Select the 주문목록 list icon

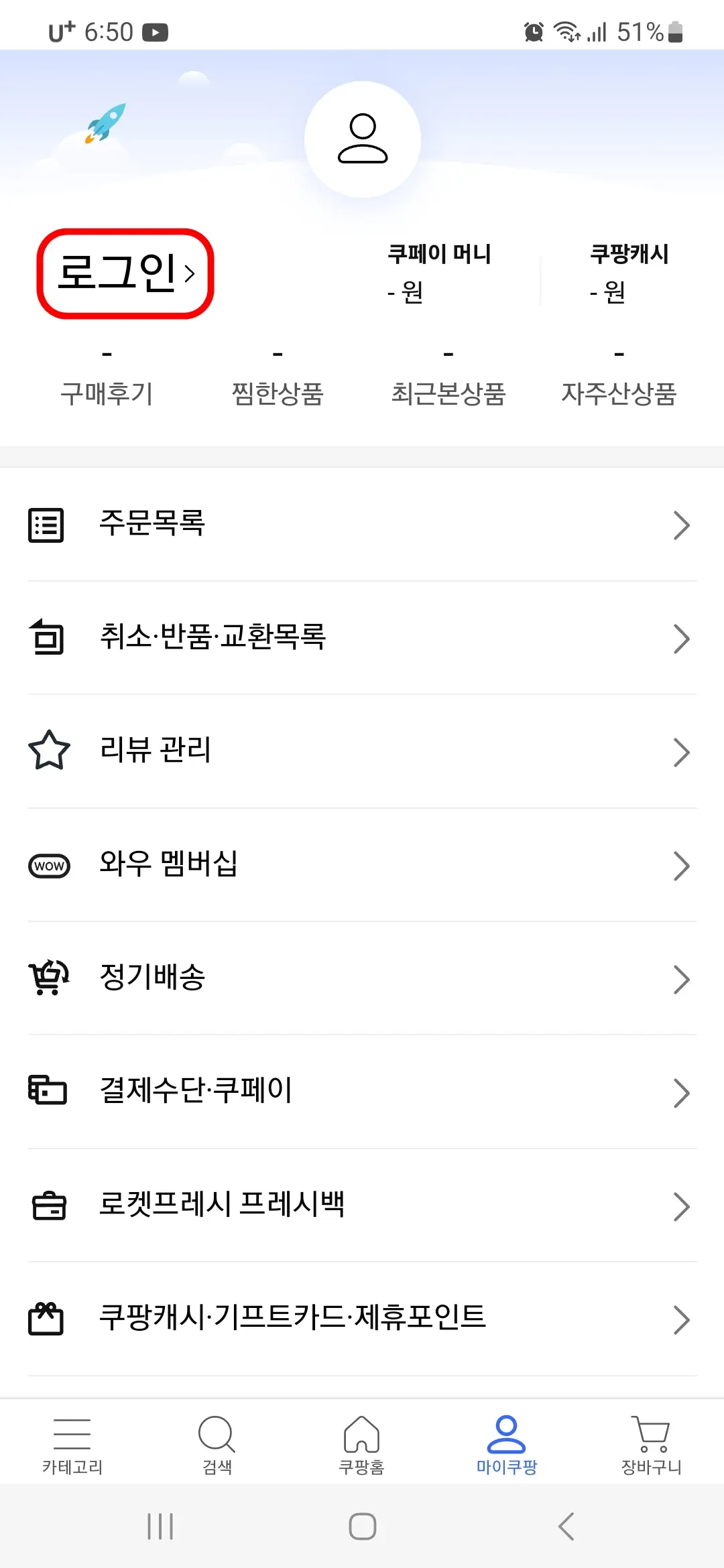46,525
